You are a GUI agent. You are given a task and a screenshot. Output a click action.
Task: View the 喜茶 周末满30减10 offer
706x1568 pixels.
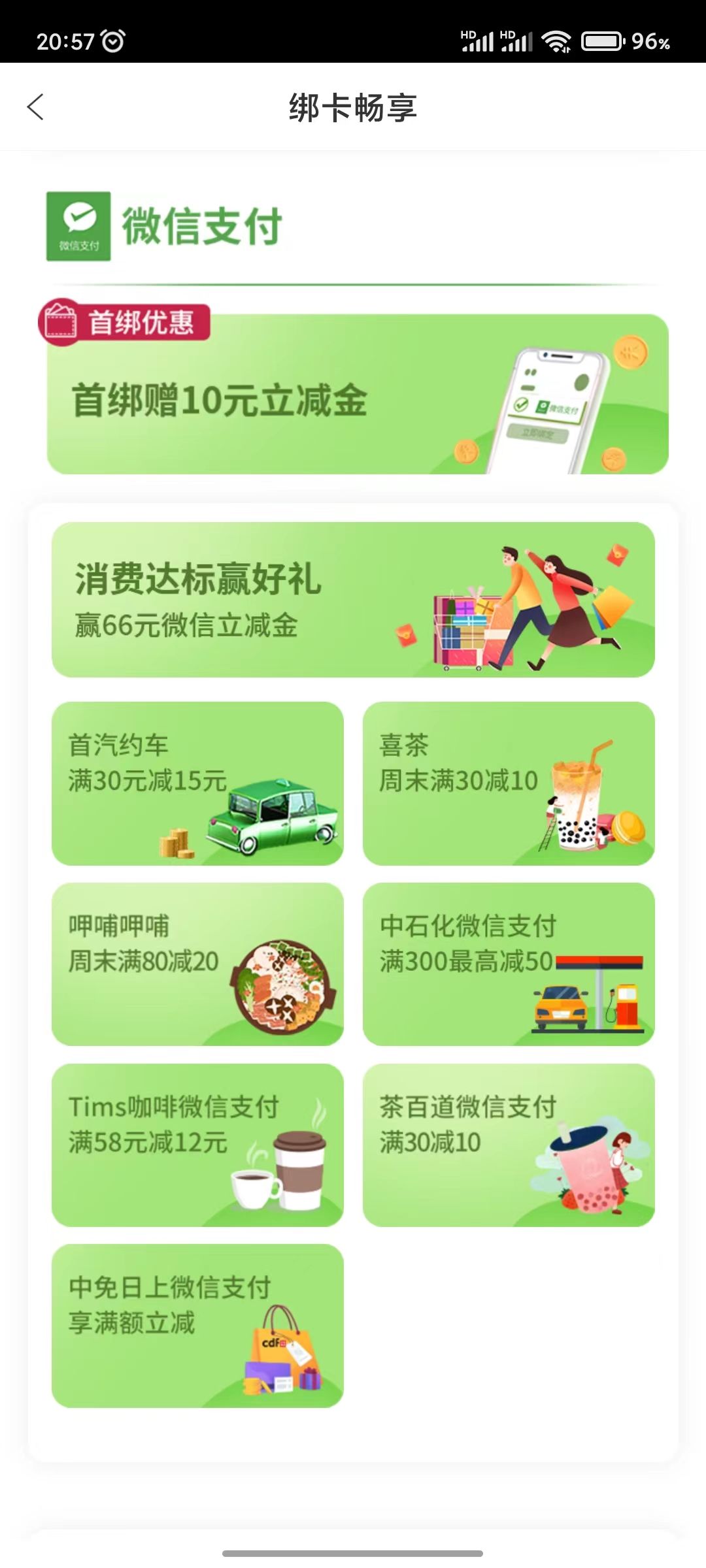tap(509, 783)
